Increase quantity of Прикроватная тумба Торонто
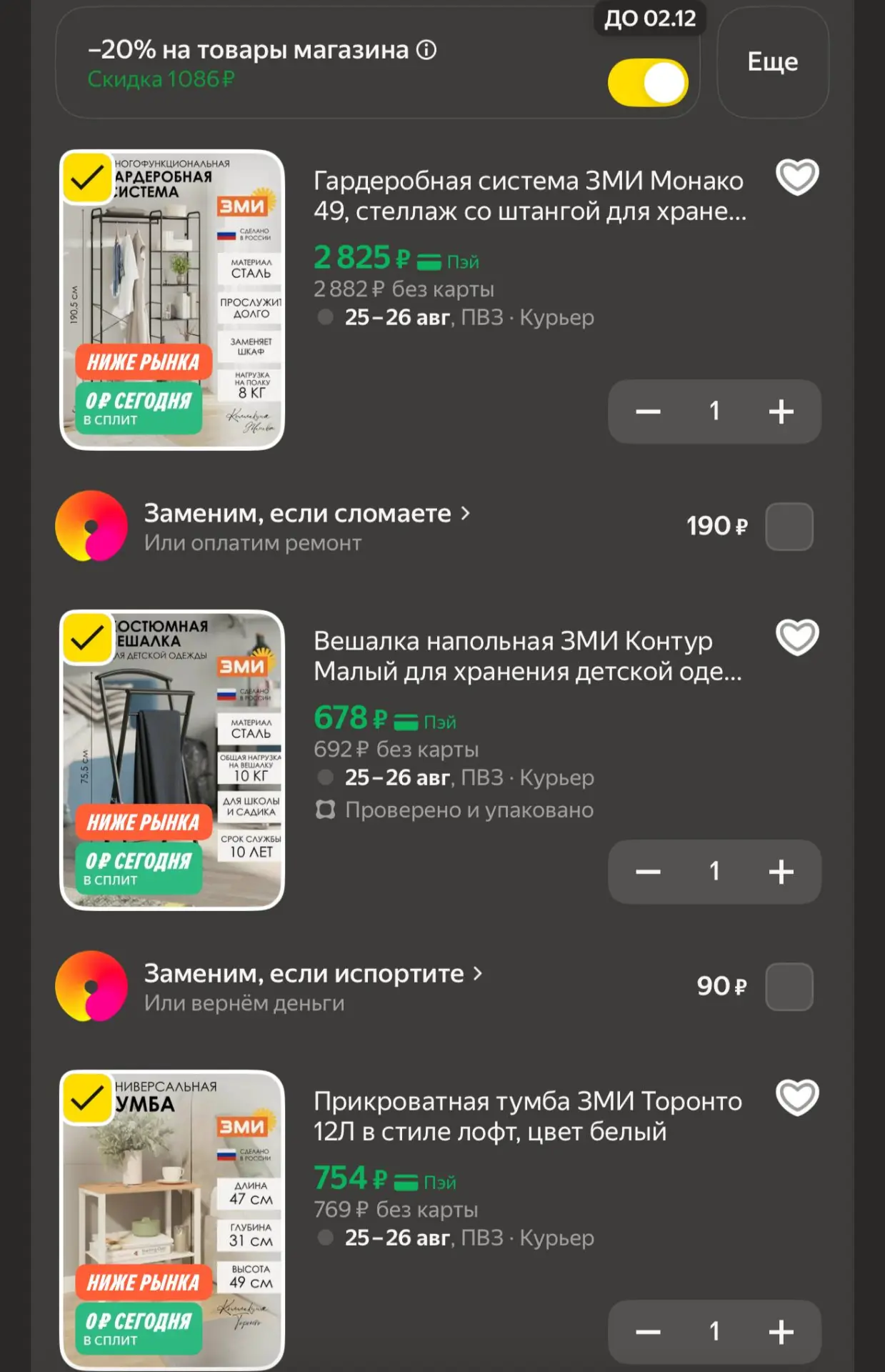 [x=781, y=1332]
